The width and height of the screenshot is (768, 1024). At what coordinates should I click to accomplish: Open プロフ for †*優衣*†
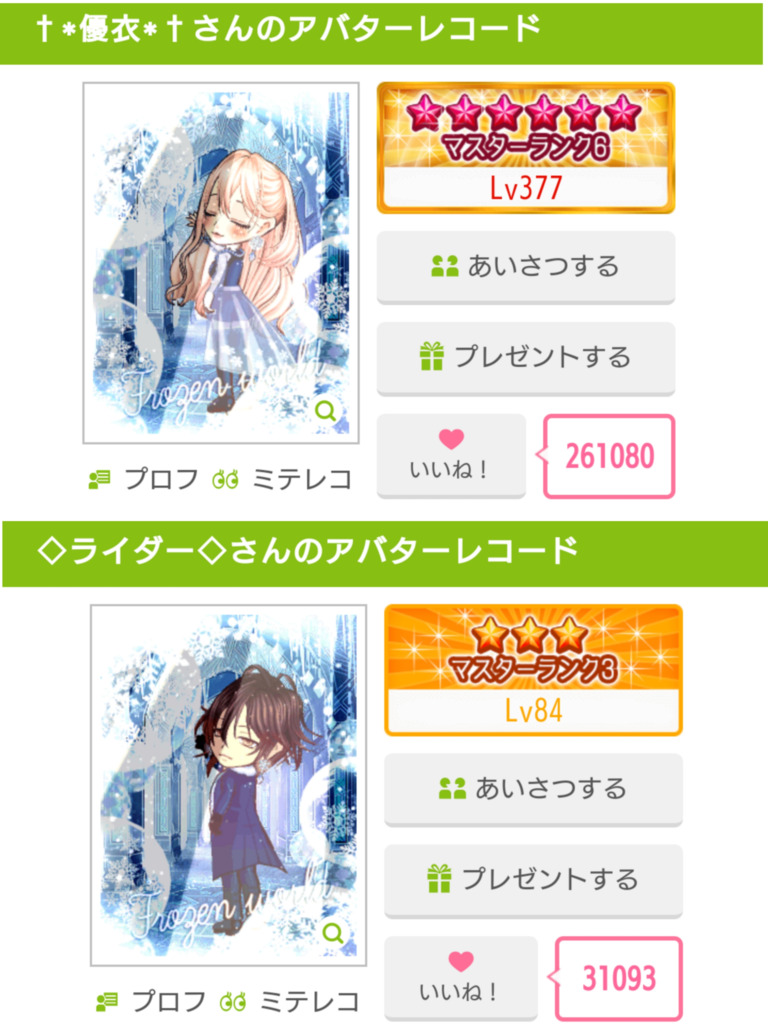click(144, 479)
